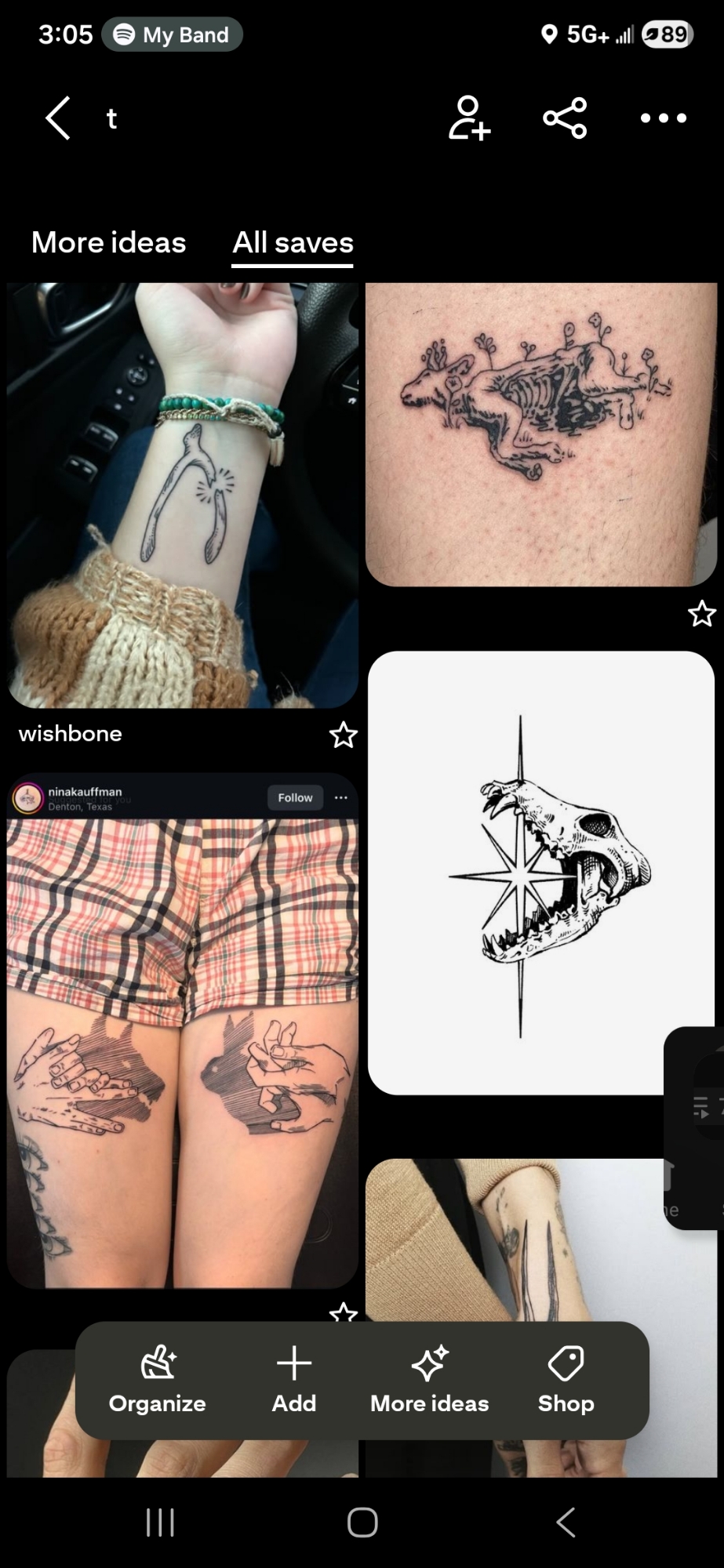This screenshot has width=724, height=1568.
Task: Switch to the More ideas tab
Action: click(x=109, y=243)
